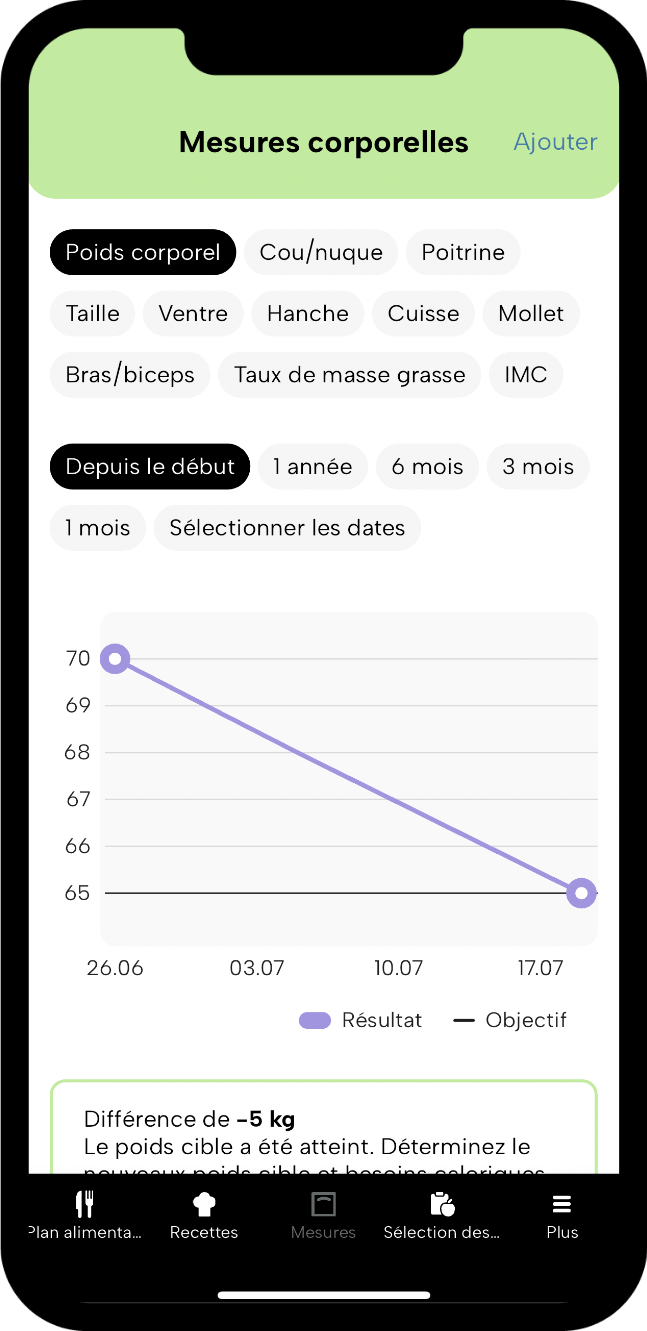The width and height of the screenshot is (647, 1331).
Task: Switch to Cuisse measurements
Action: pyautogui.click(x=424, y=313)
